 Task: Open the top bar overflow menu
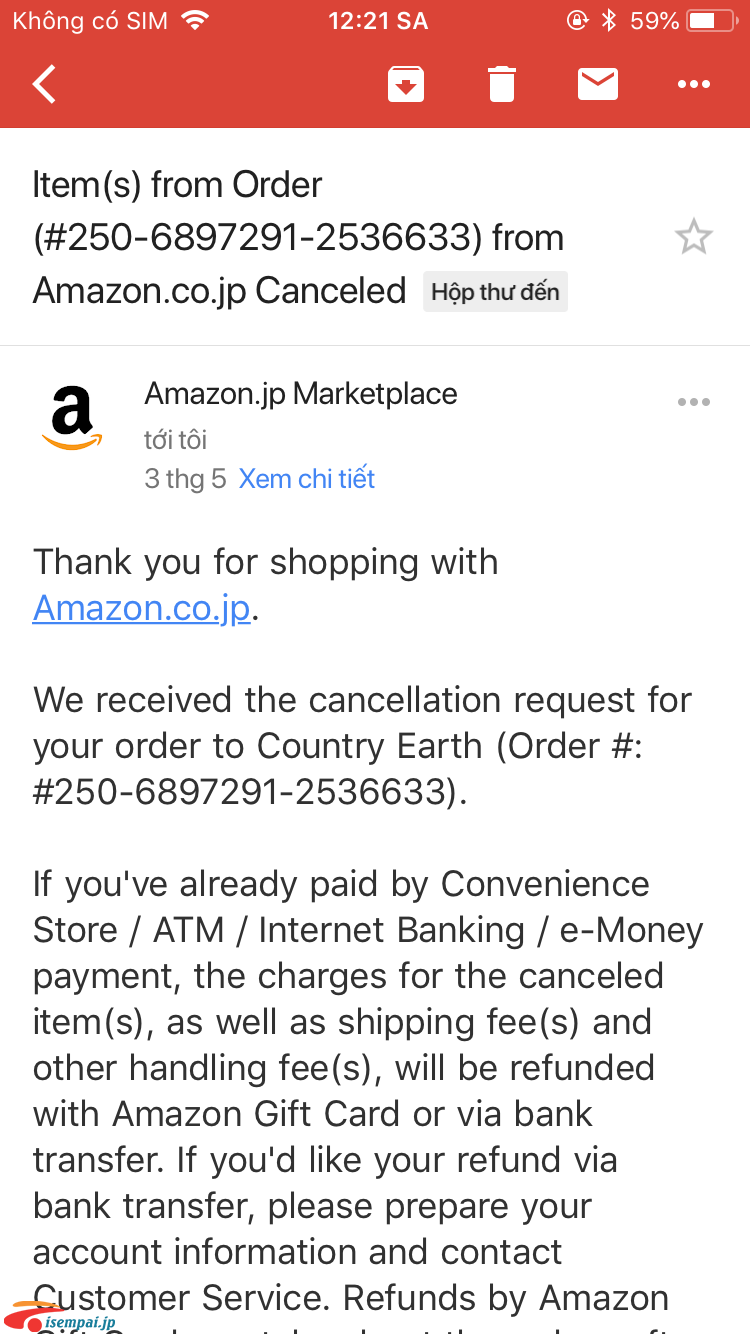(694, 85)
